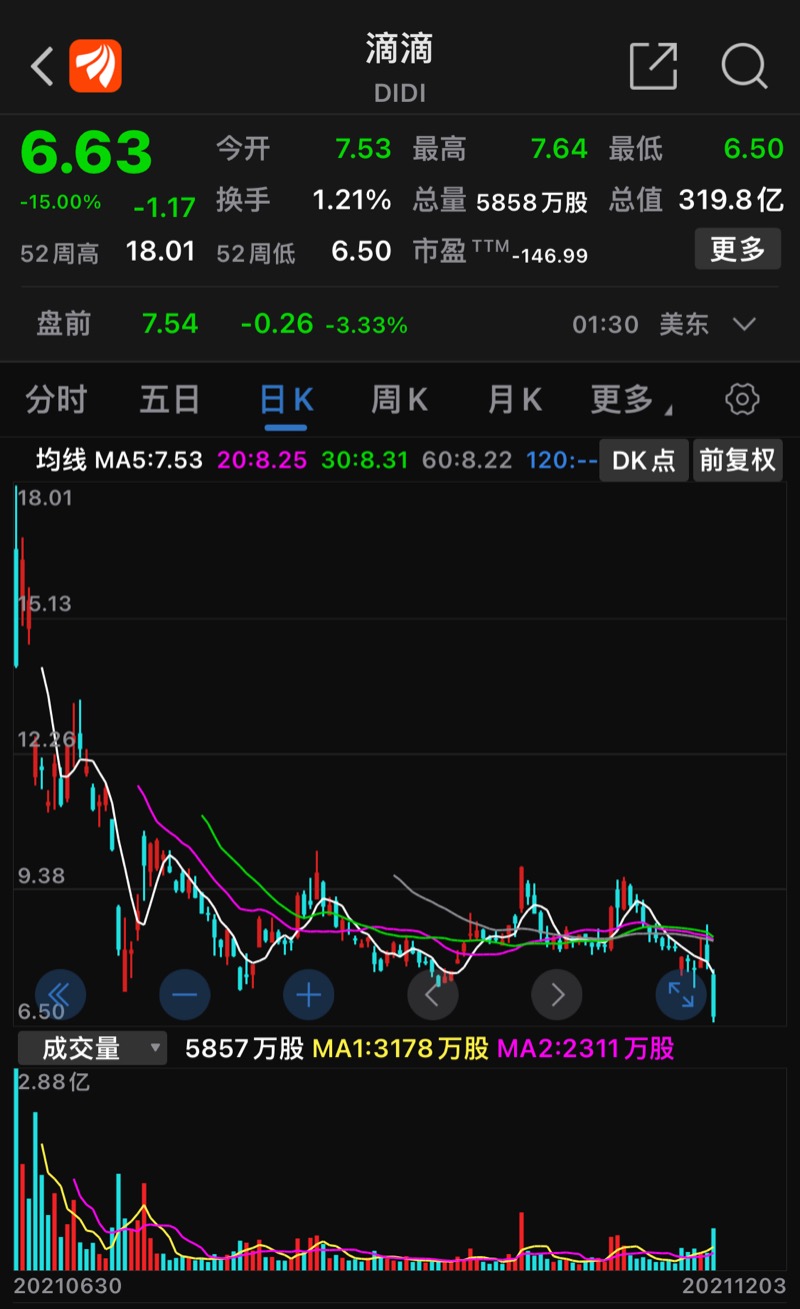Open the search magnifier icon
Viewport: 800px width, 1309px height.
[x=744, y=67]
